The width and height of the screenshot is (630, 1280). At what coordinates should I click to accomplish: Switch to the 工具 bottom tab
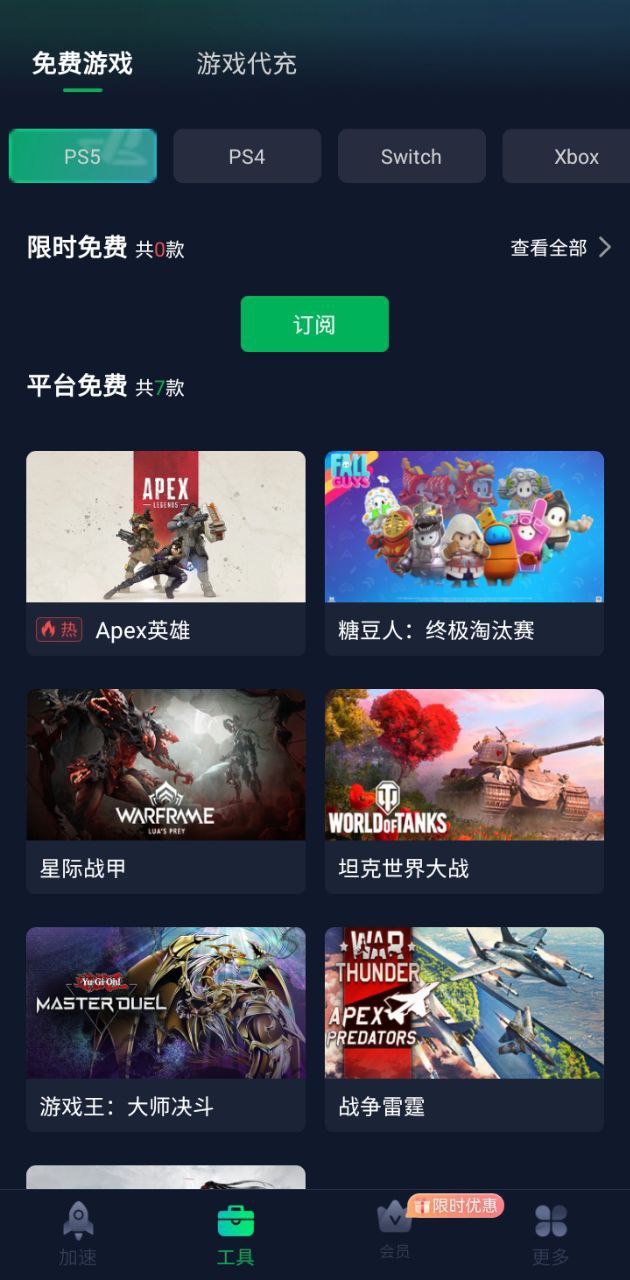[236, 1234]
